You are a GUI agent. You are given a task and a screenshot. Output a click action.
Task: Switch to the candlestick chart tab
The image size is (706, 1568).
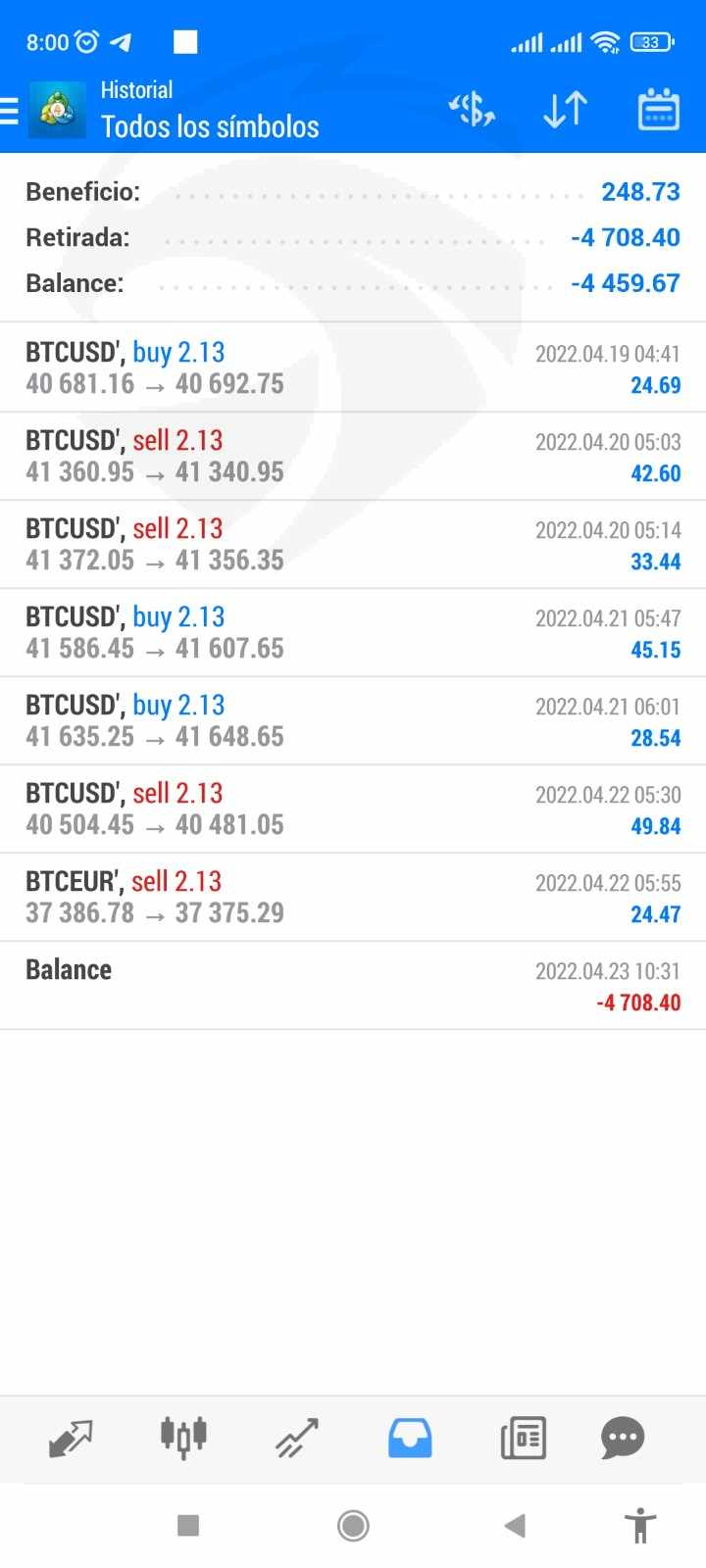[x=183, y=1438]
